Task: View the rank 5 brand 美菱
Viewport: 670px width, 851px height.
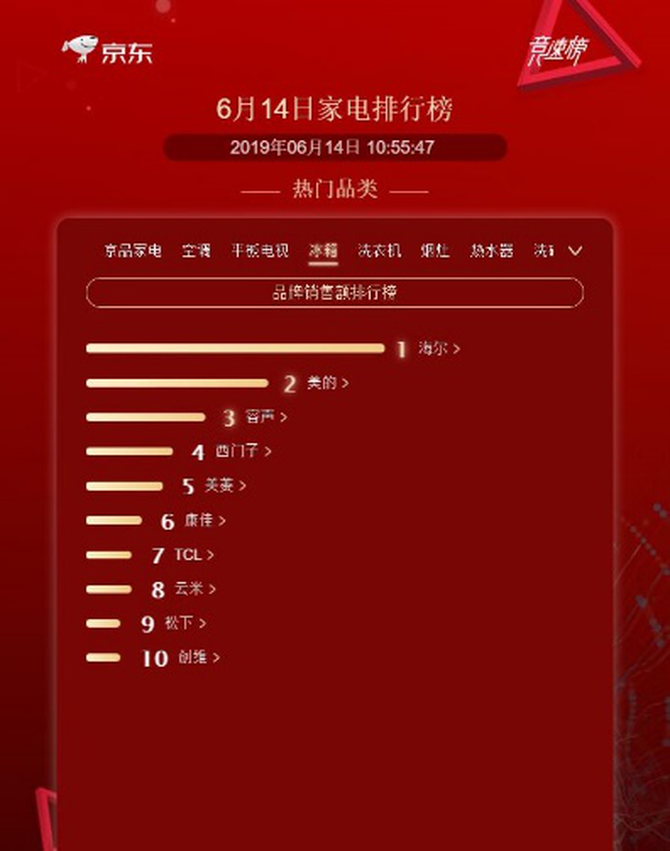Action: click(x=225, y=486)
